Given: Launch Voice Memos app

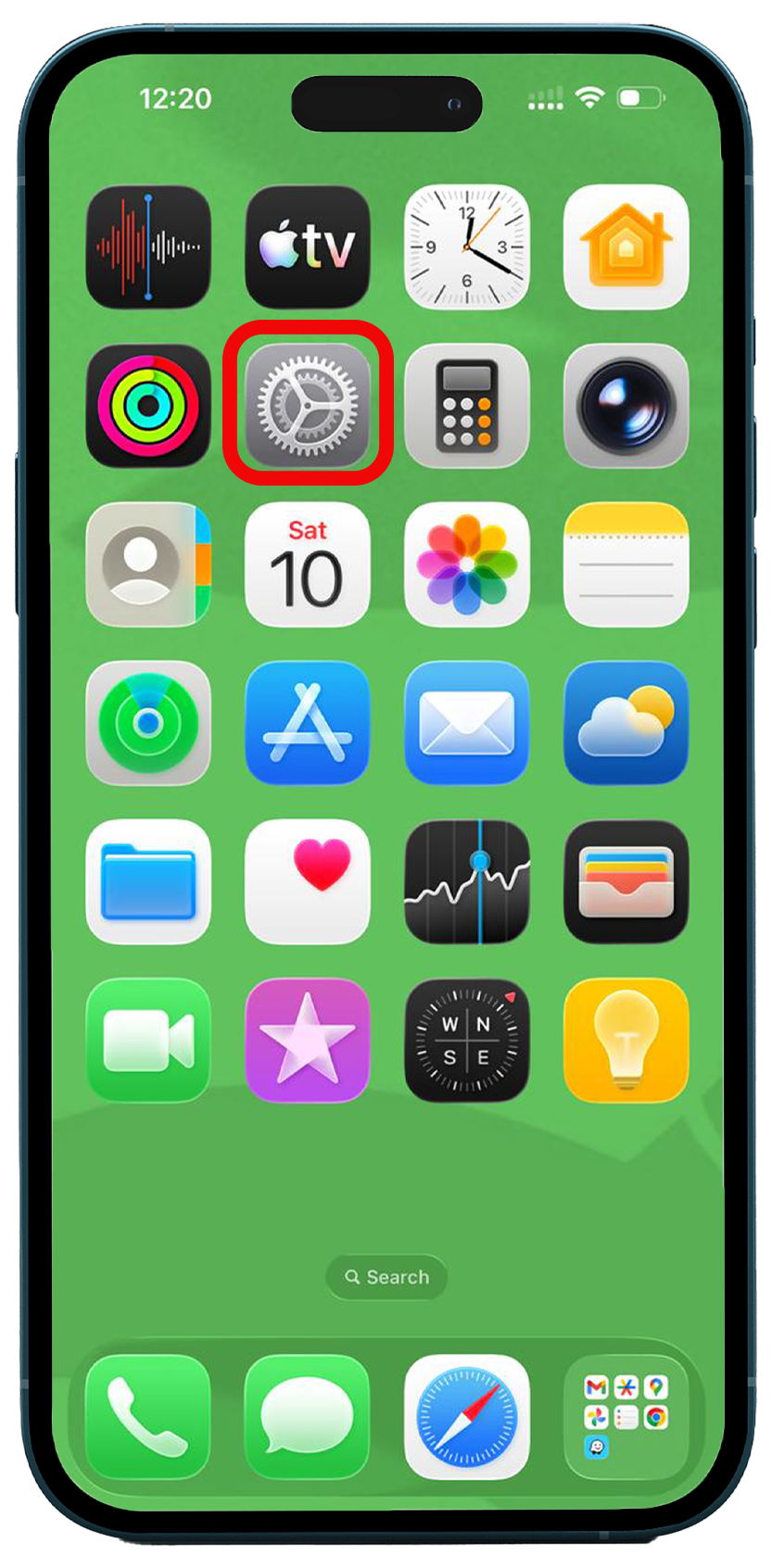Looking at the screenshot, I should (148, 247).
